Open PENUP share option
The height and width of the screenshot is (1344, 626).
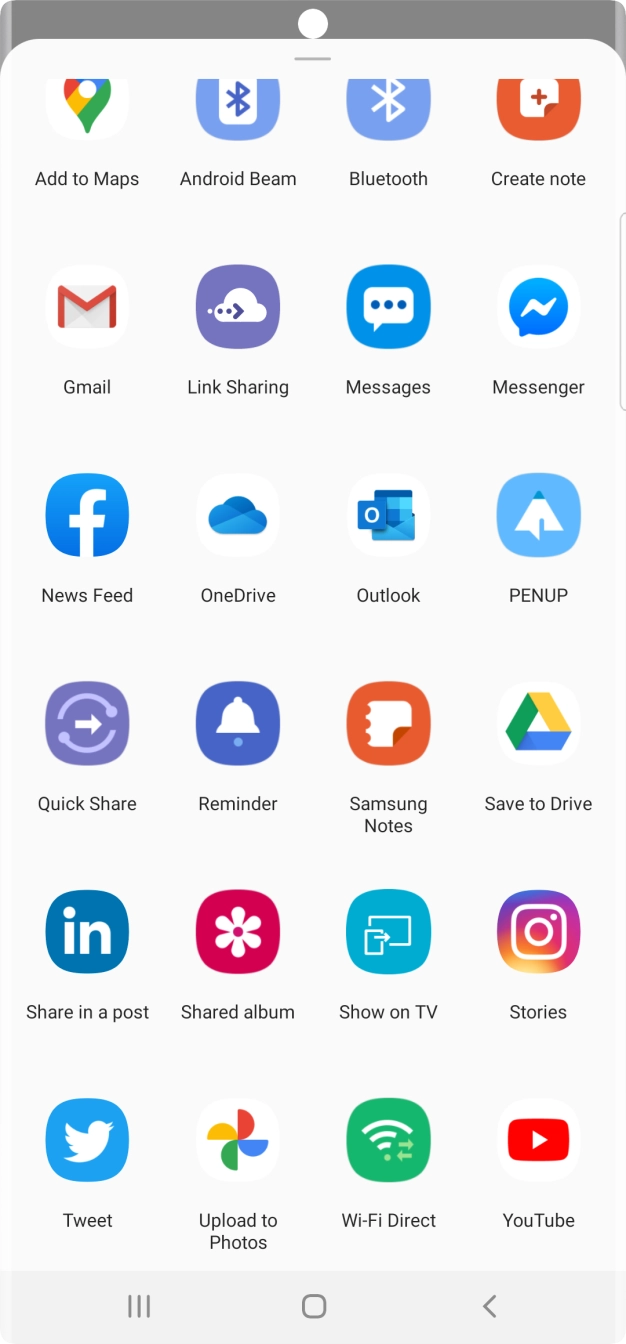point(538,515)
